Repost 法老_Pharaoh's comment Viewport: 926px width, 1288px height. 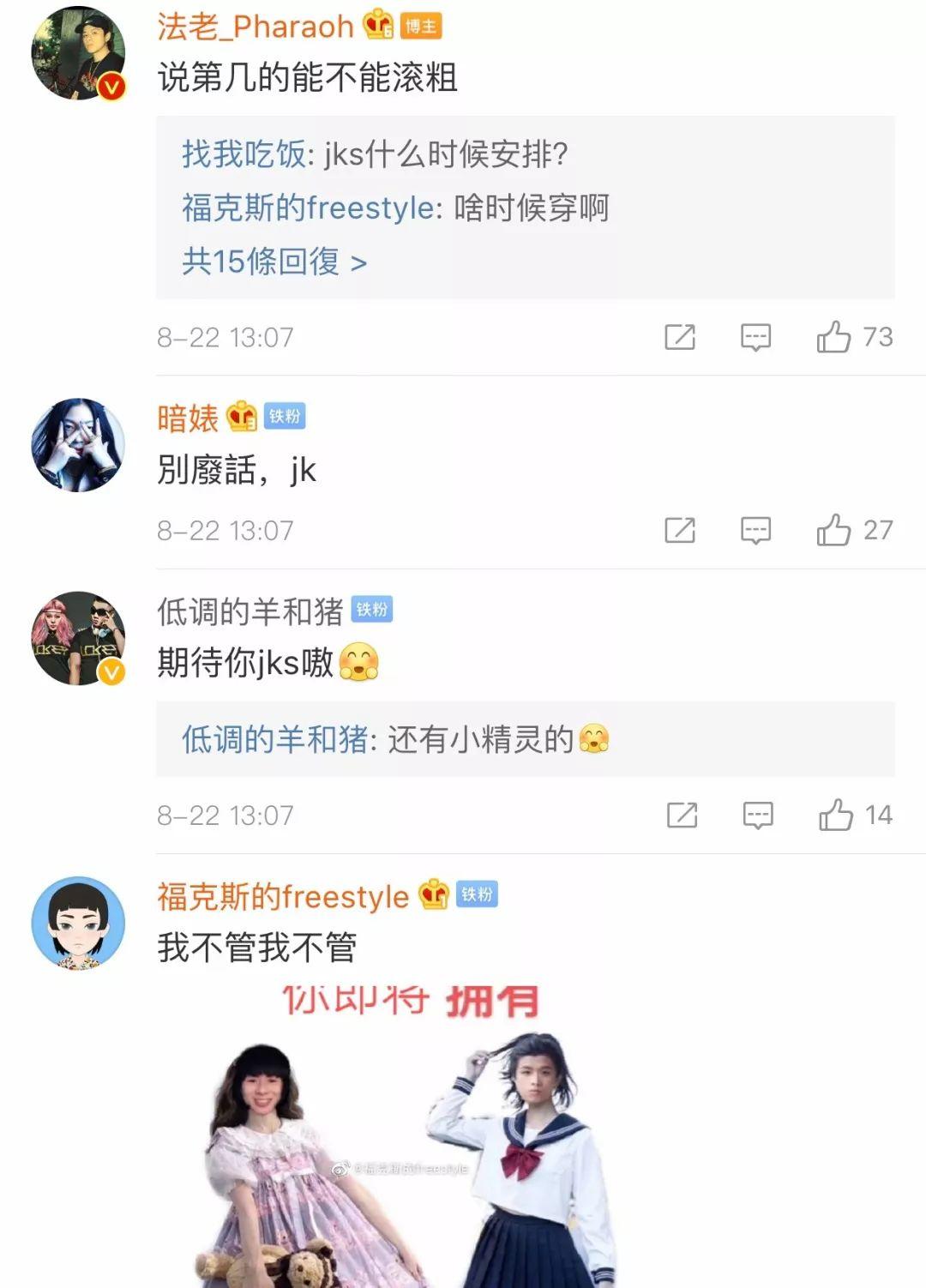[680, 337]
